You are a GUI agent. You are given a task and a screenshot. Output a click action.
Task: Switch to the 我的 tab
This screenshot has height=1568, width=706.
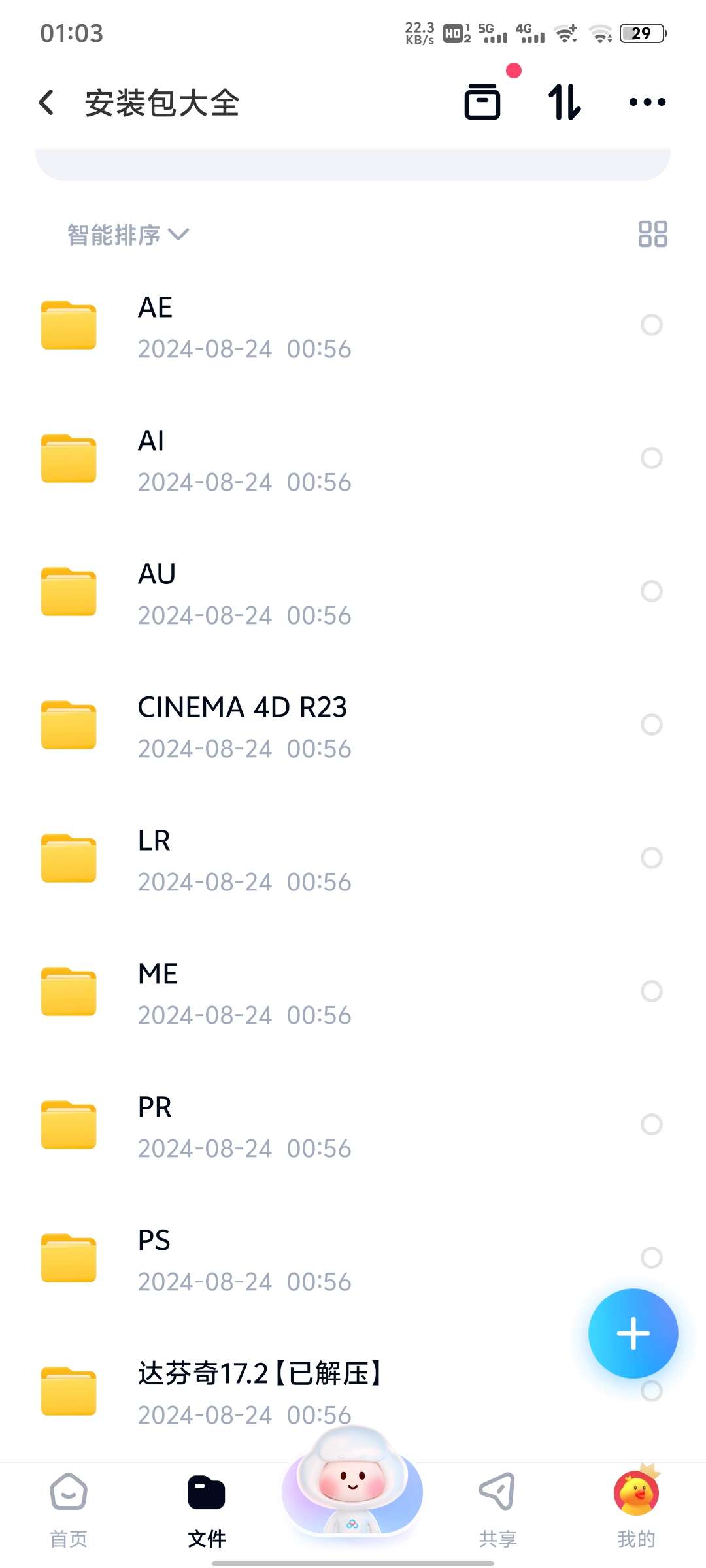coord(636,1509)
